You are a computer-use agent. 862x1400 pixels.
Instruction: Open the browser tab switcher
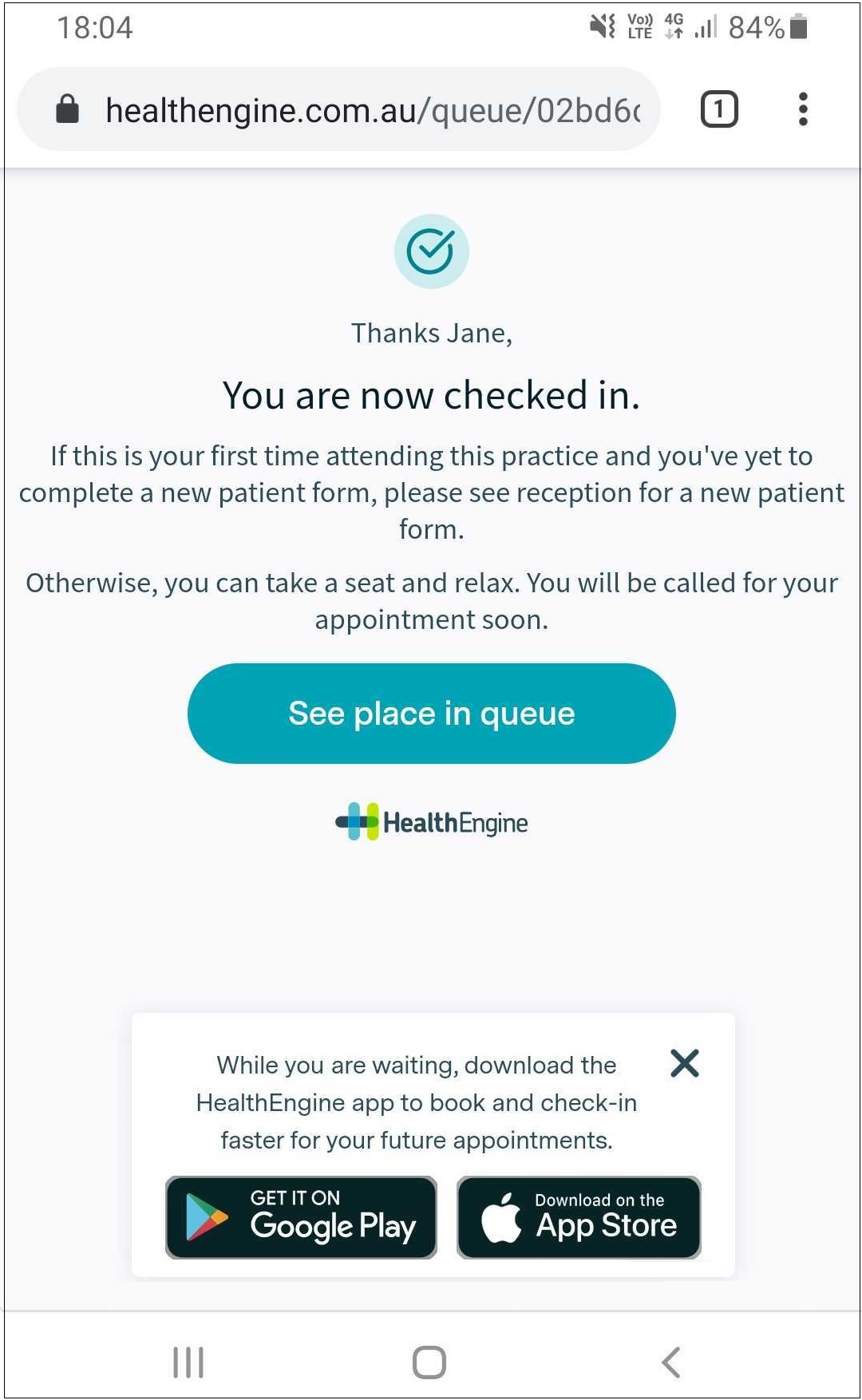pos(719,109)
